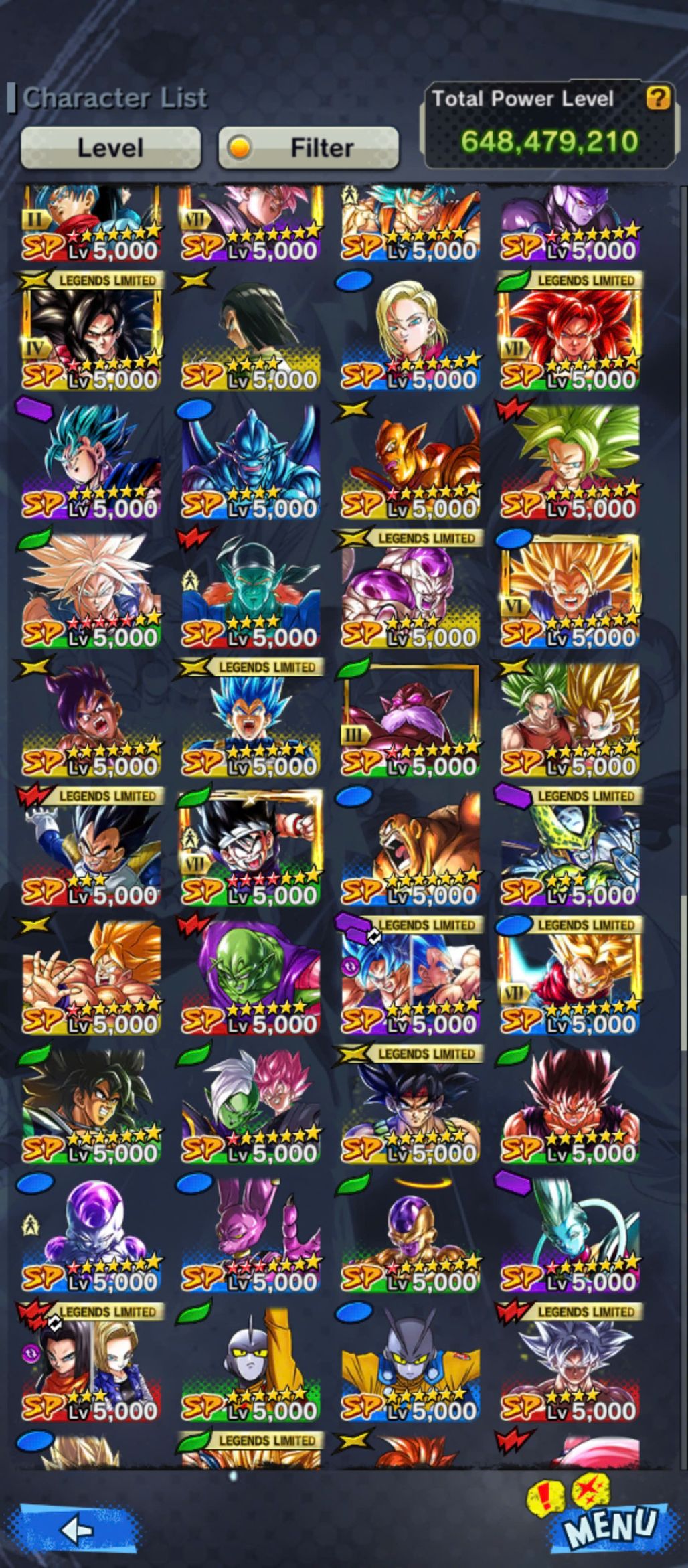Tap the Level sort button
The height and width of the screenshot is (1568, 688).
(110, 147)
